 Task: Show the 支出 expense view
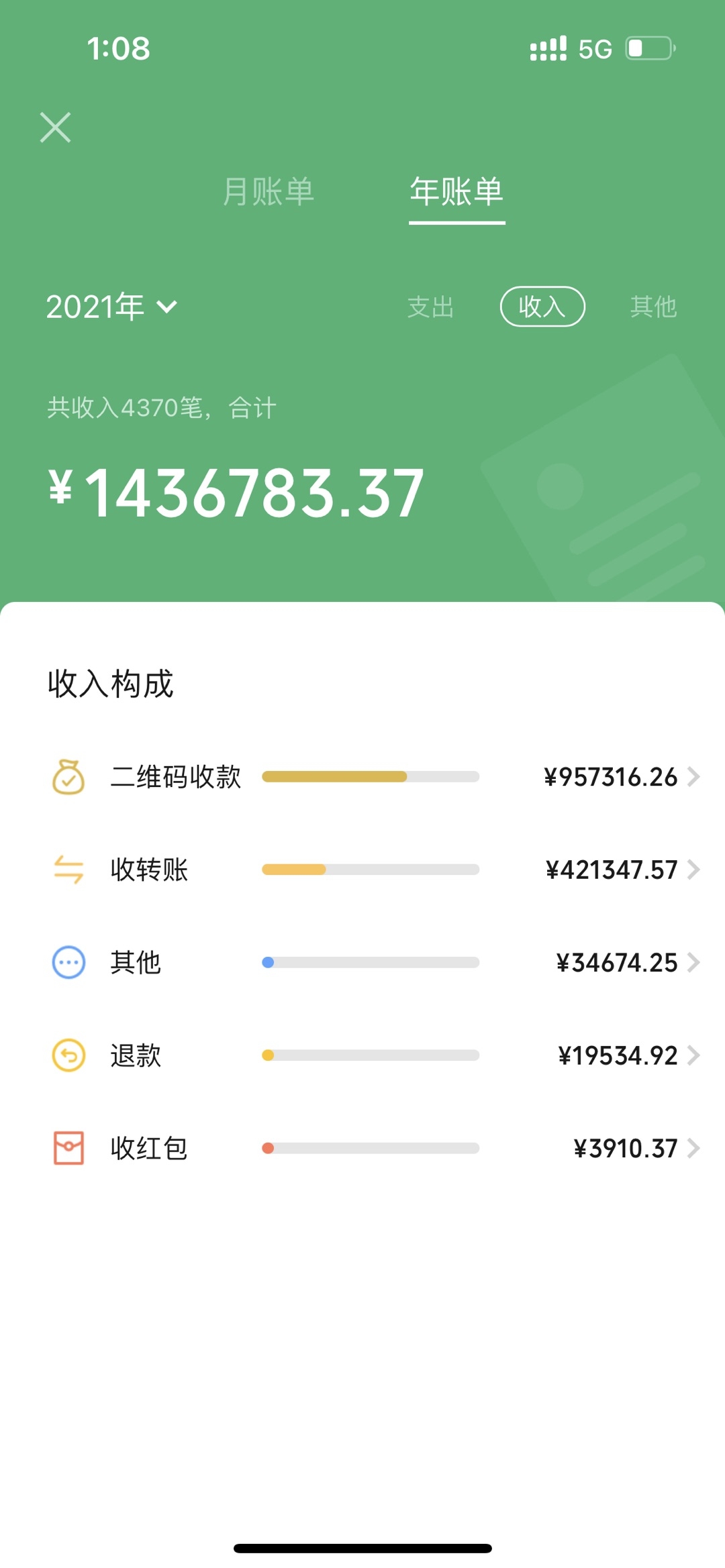click(430, 307)
